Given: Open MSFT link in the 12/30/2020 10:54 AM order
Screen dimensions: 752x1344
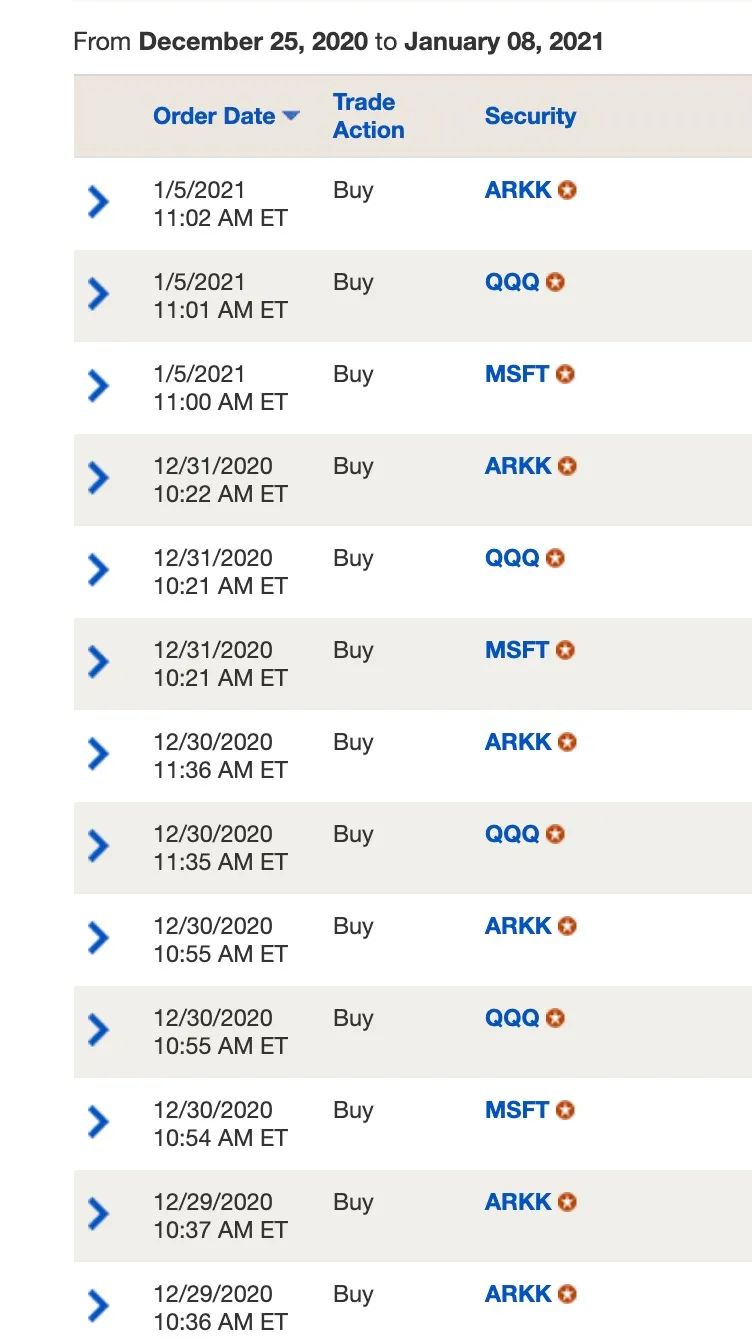Looking at the screenshot, I should coord(517,1110).
